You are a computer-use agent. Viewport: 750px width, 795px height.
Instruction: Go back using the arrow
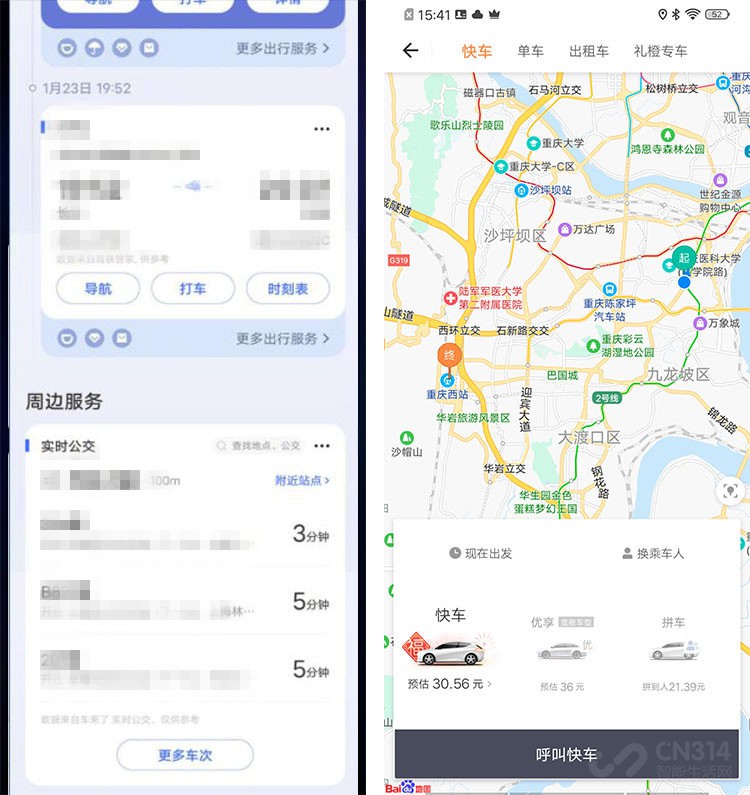tap(410, 51)
